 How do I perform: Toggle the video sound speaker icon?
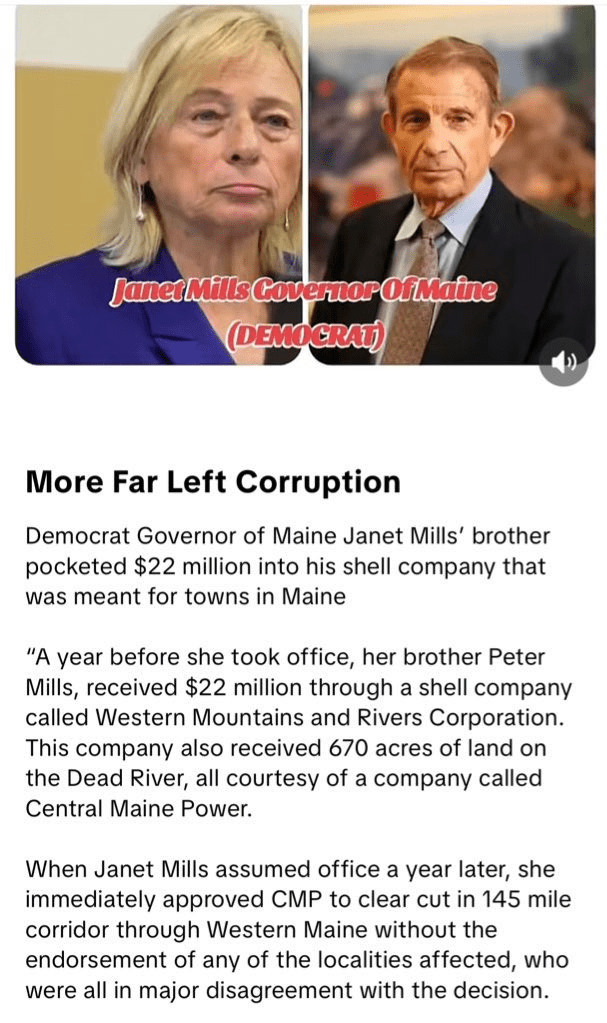pos(564,363)
